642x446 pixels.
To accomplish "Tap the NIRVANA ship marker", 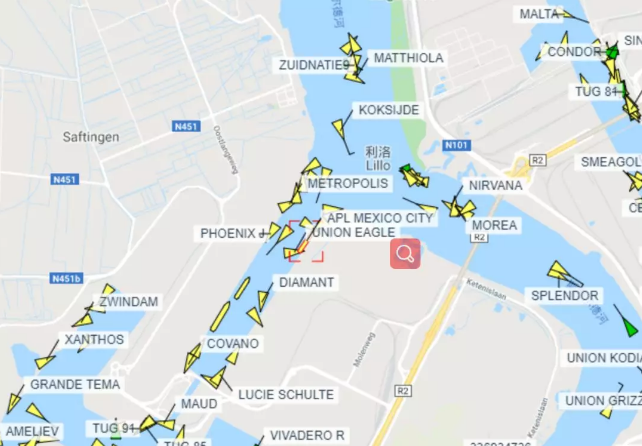I will click(x=459, y=208).
